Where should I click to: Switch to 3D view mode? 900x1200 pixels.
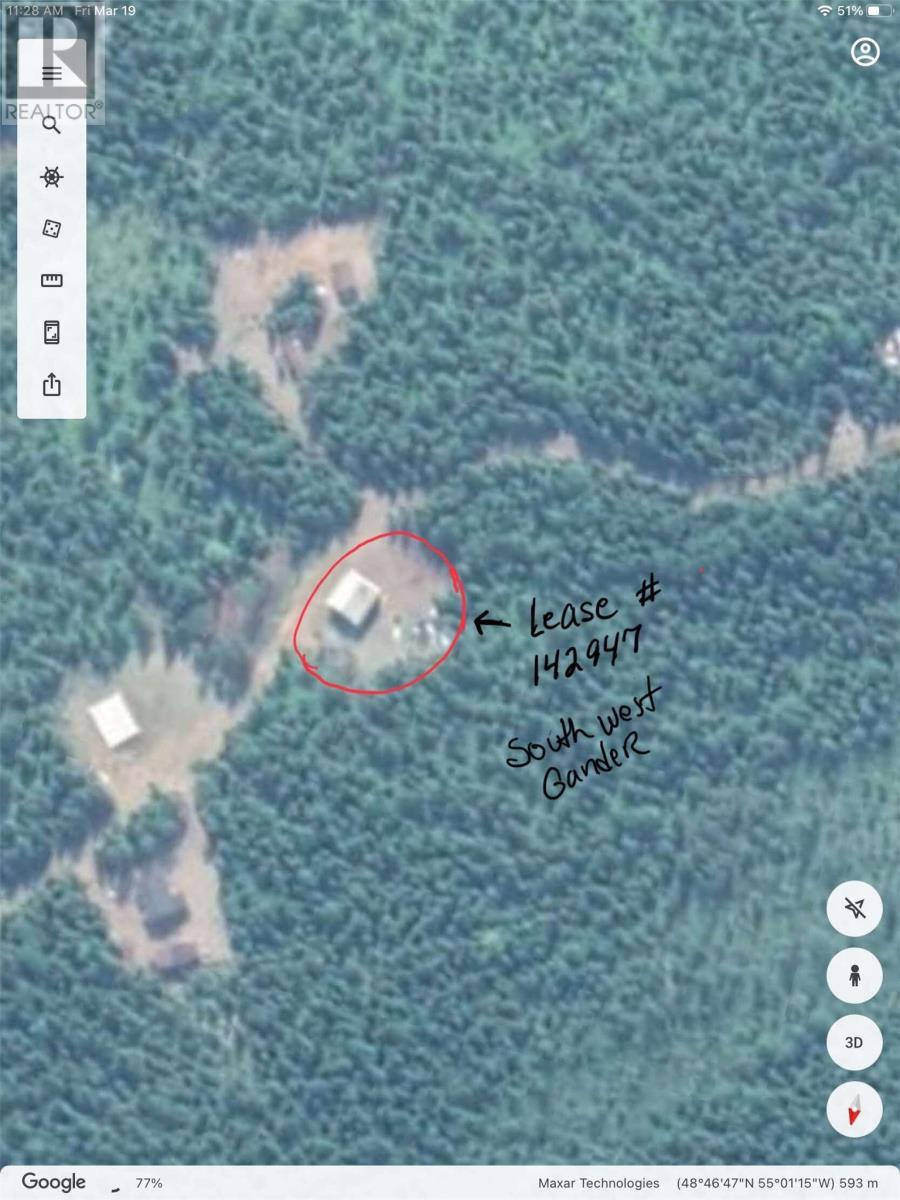point(855,1042)
